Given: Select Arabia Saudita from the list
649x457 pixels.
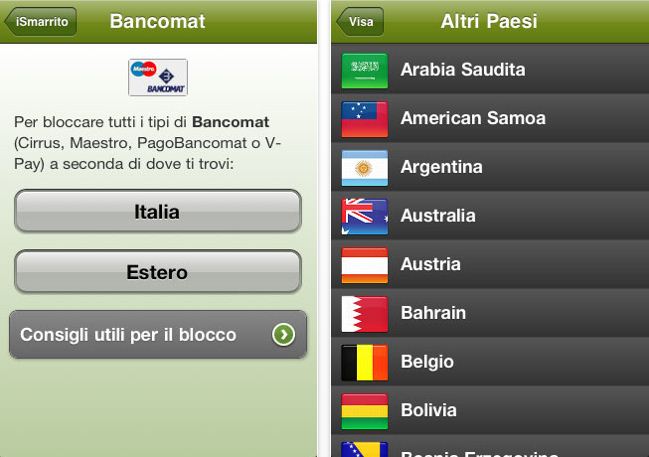Looking at the screenshot, I should (489, 70).
